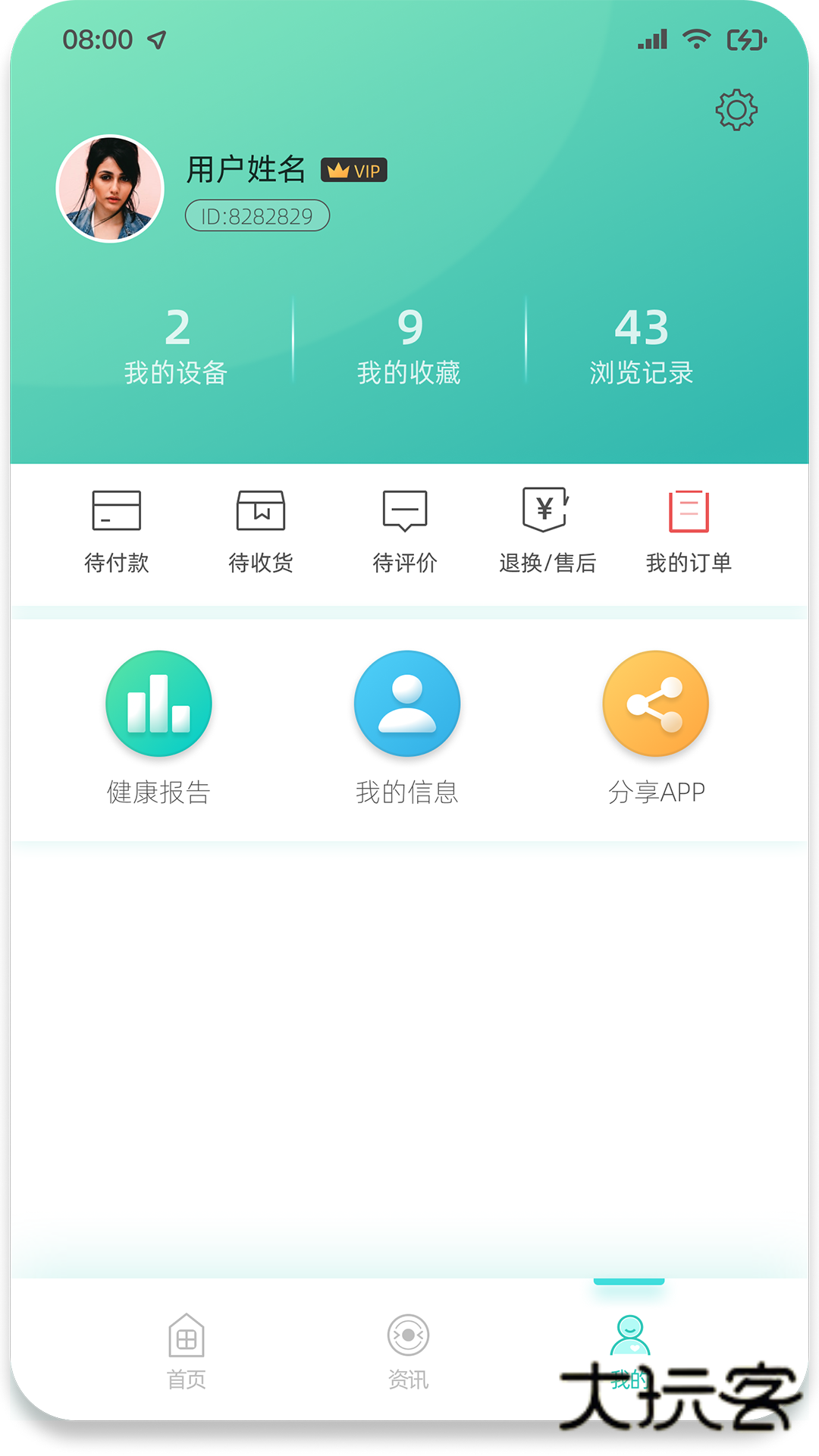Open the settings gear icon
This screenshot has height=1456, width=819.
(x=736, y=108)
